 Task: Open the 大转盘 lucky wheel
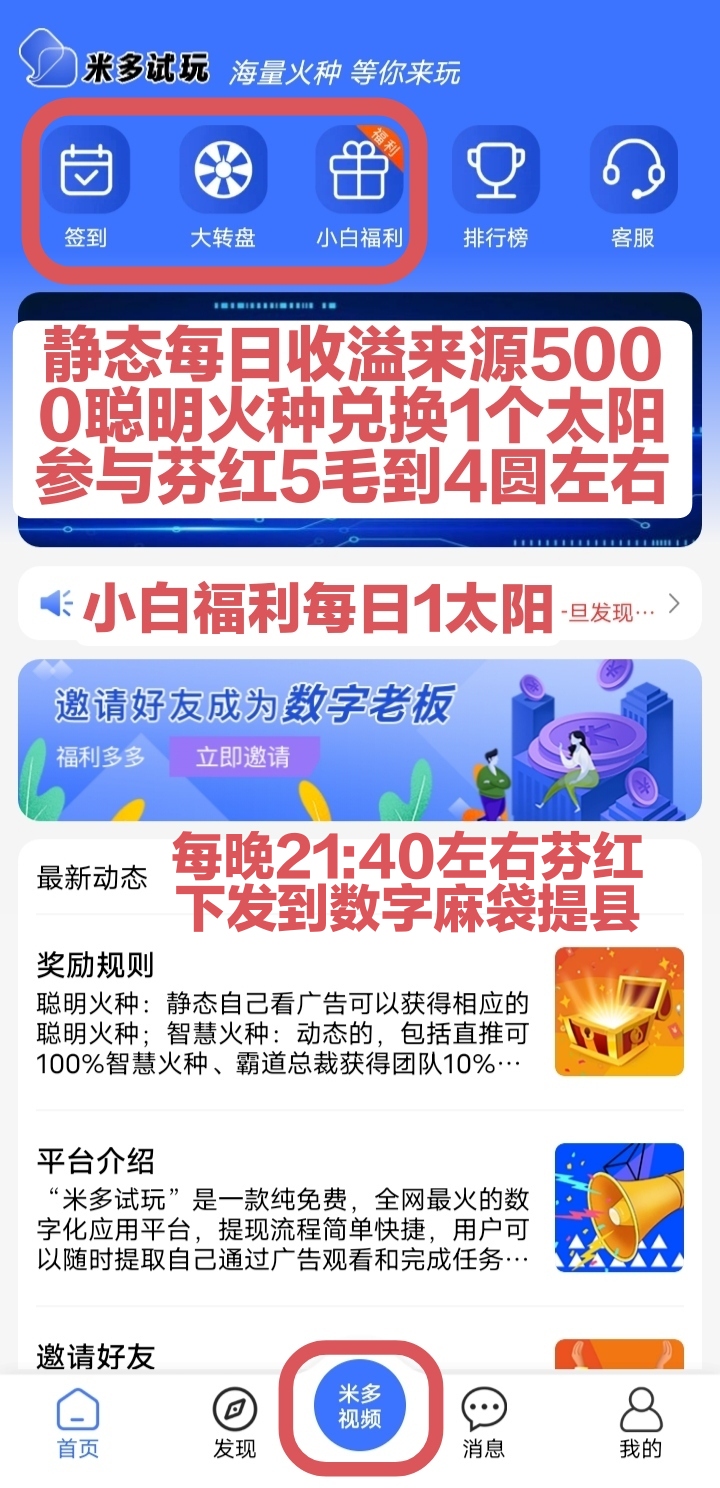[223, 188]
